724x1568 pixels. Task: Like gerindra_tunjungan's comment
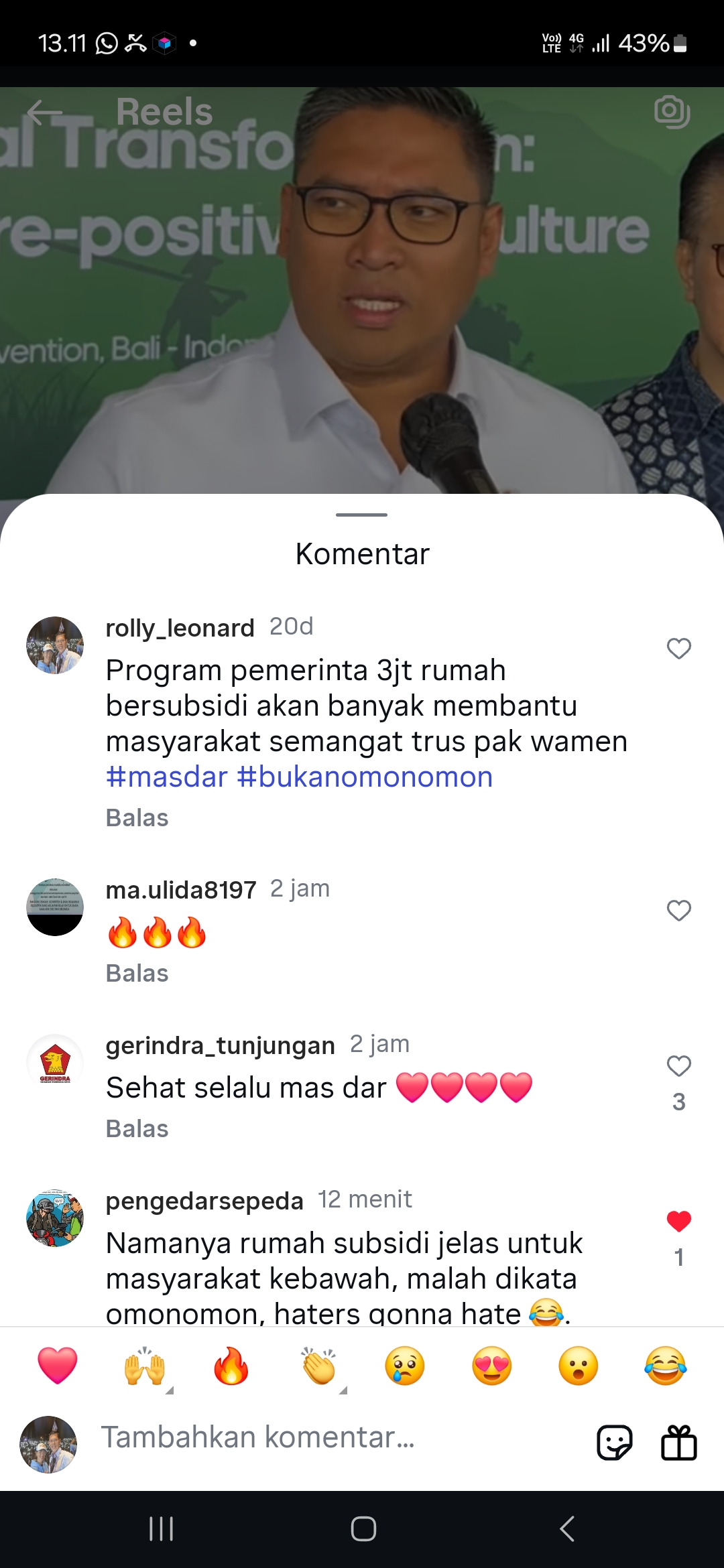(678, 1066)
